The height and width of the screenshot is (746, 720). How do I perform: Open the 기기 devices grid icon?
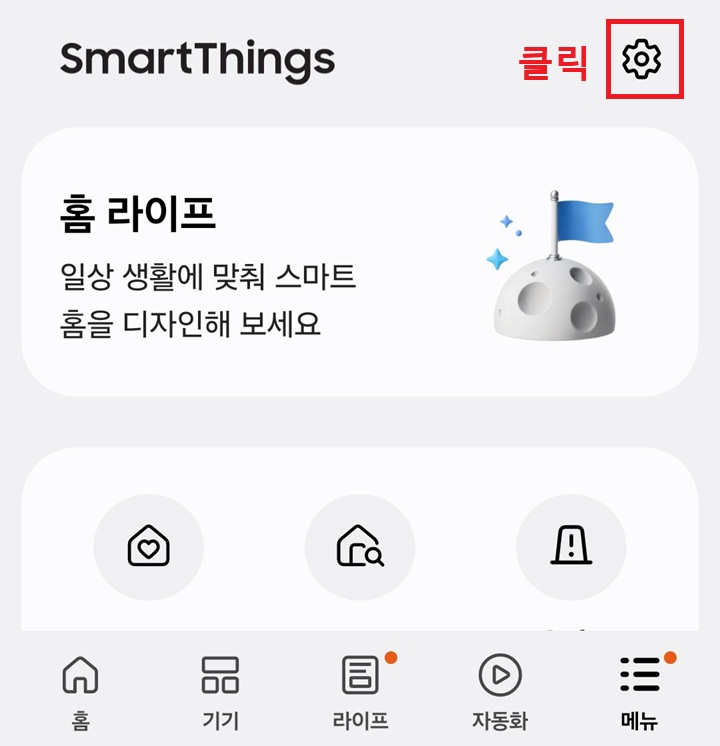pos(218,678)
